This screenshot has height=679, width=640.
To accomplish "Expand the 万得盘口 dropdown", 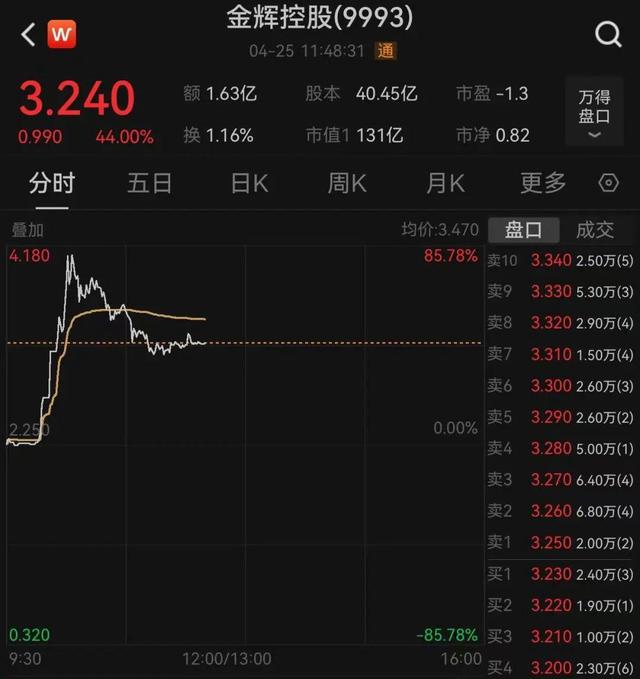I will (x=594, y=113).
